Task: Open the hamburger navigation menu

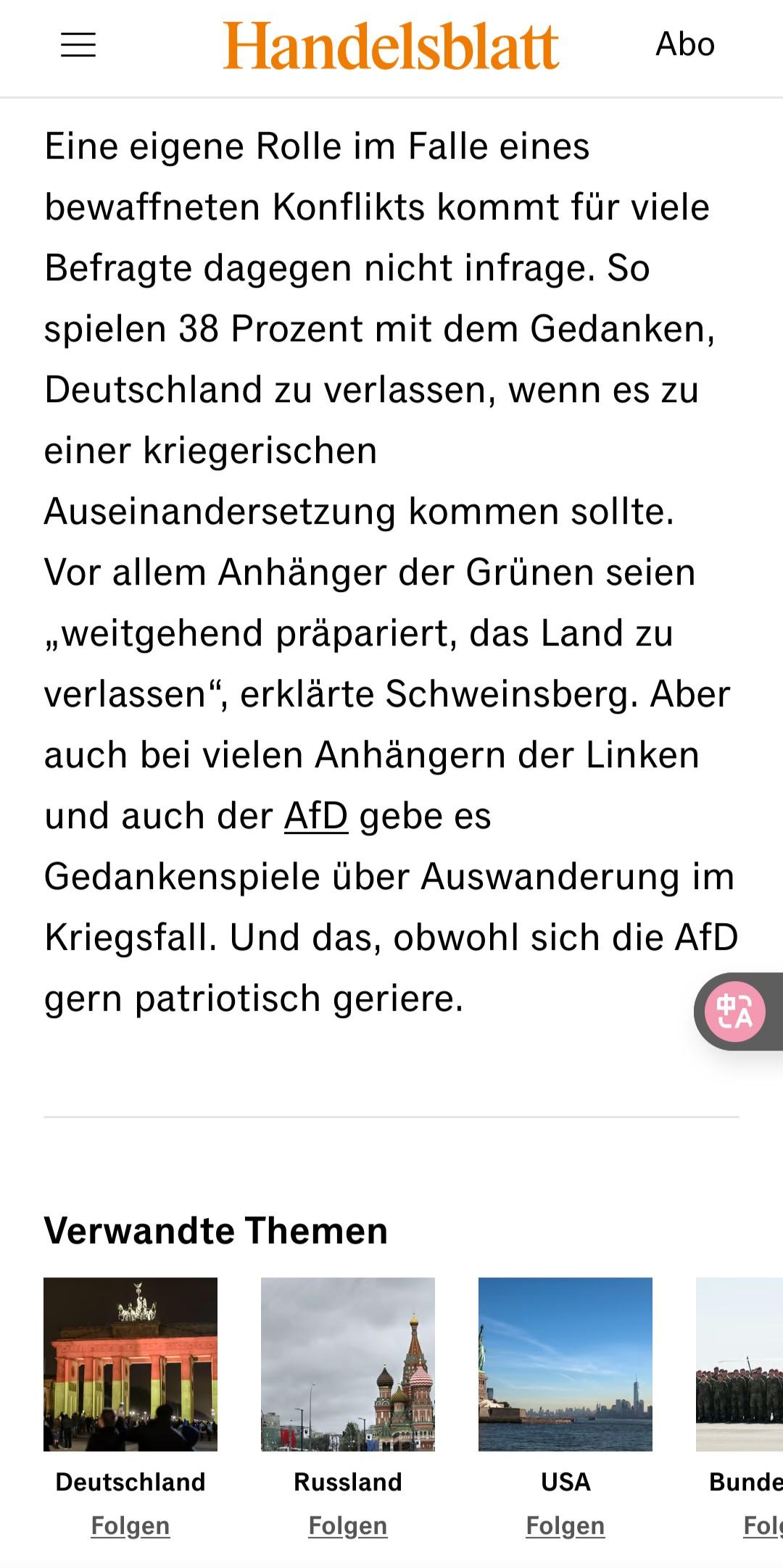Action: click(78, 45)
